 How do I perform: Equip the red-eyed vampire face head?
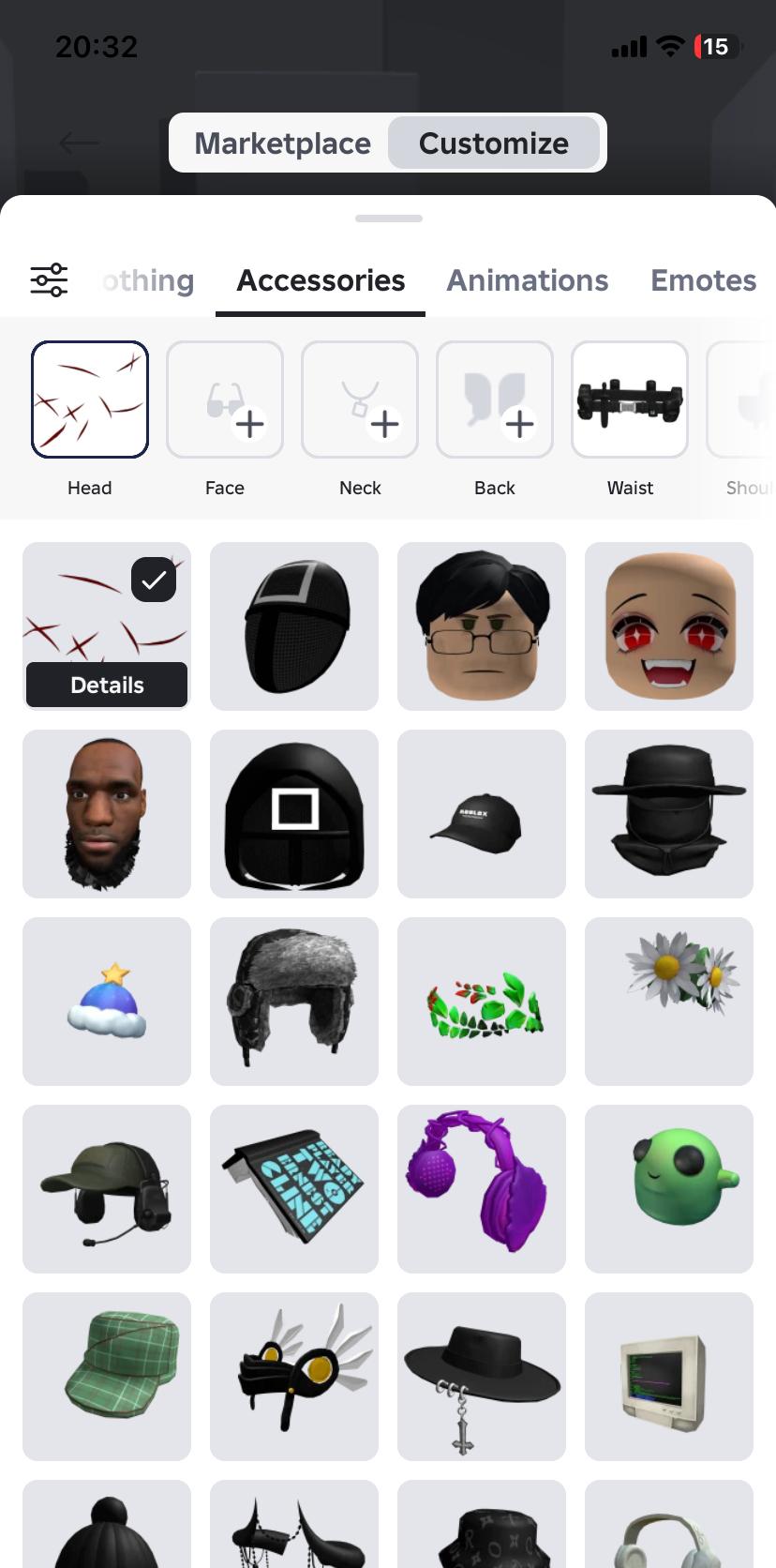click(x=669, y=626)
